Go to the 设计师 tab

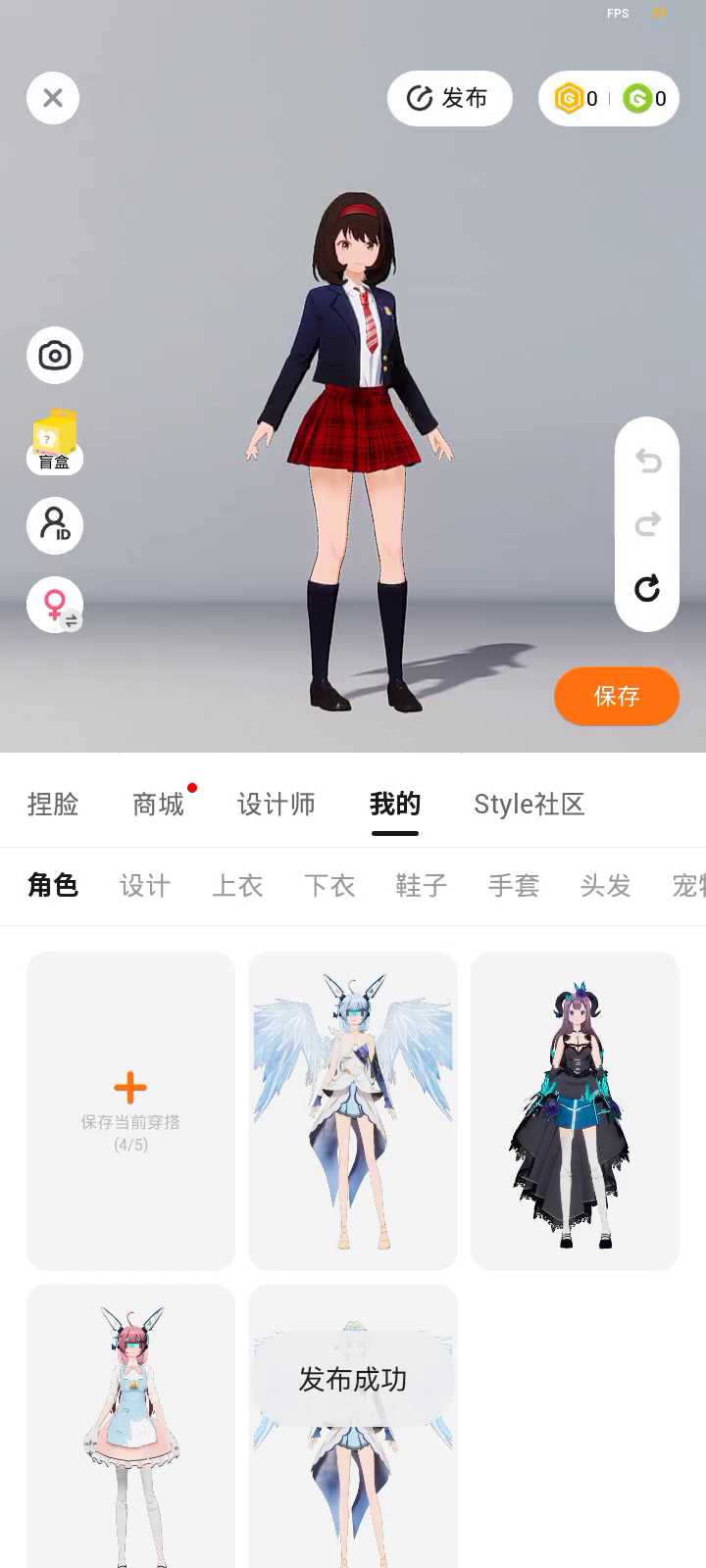click(276, 805)
